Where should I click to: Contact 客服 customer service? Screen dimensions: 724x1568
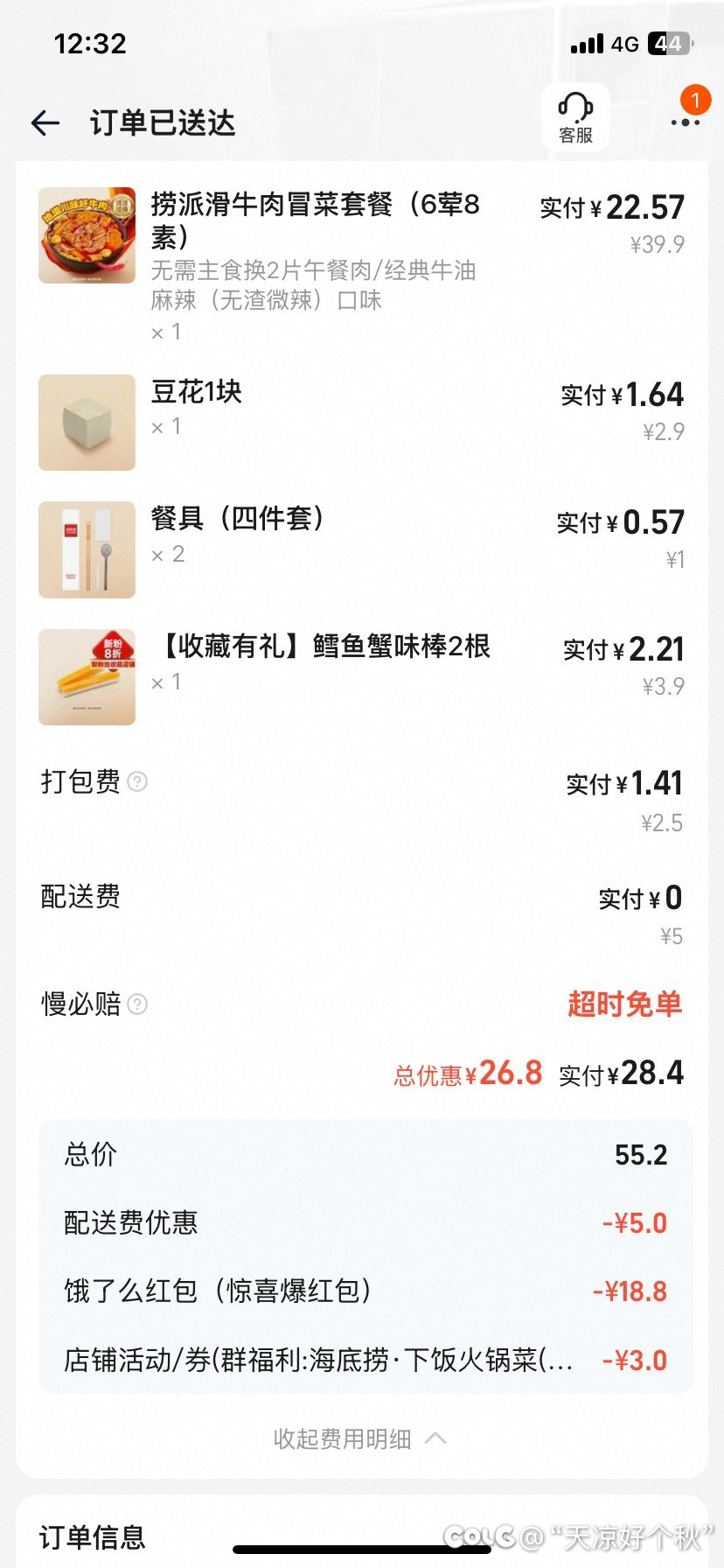575,118
